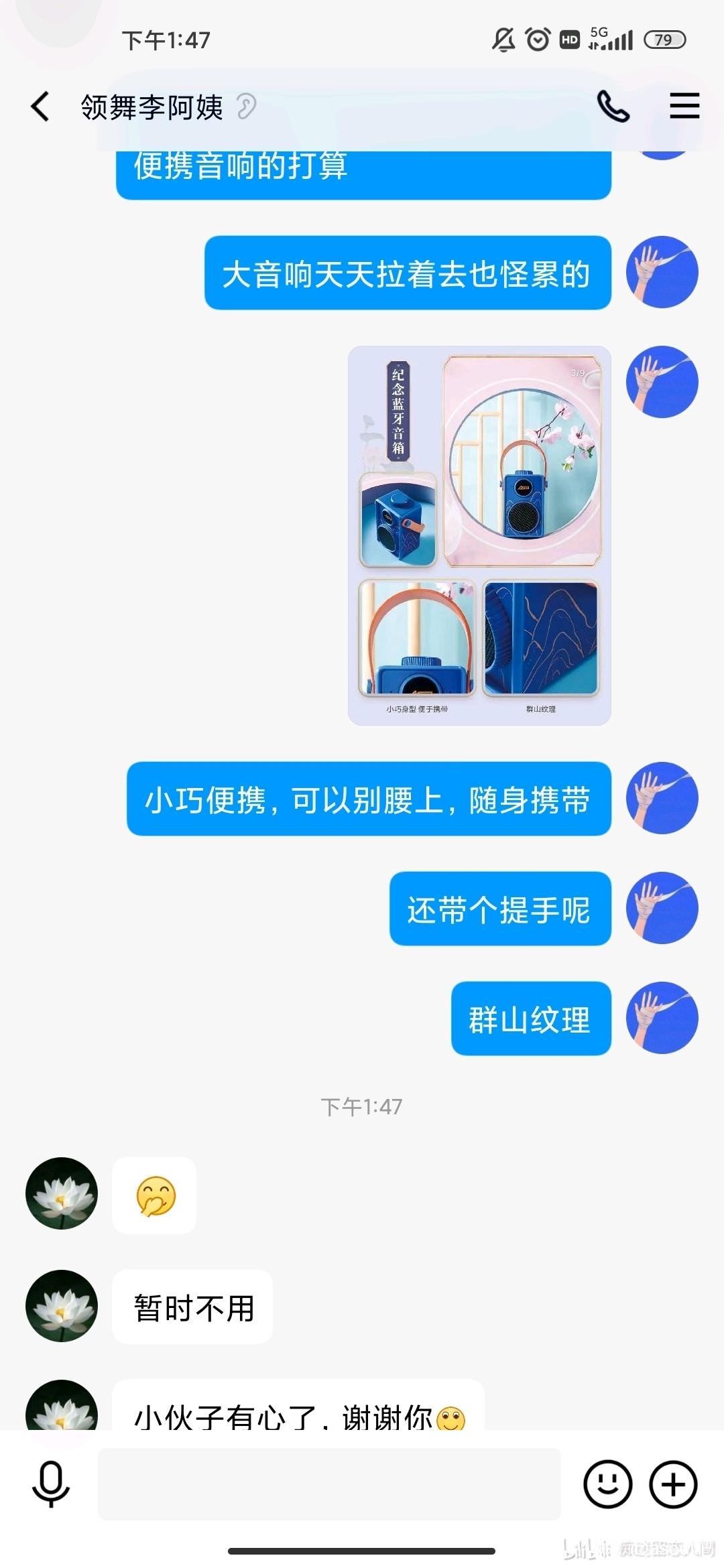This screenshot has height=1568, width=724.
Task: Open the emoji picker
Action: (x=607, y=1484)
